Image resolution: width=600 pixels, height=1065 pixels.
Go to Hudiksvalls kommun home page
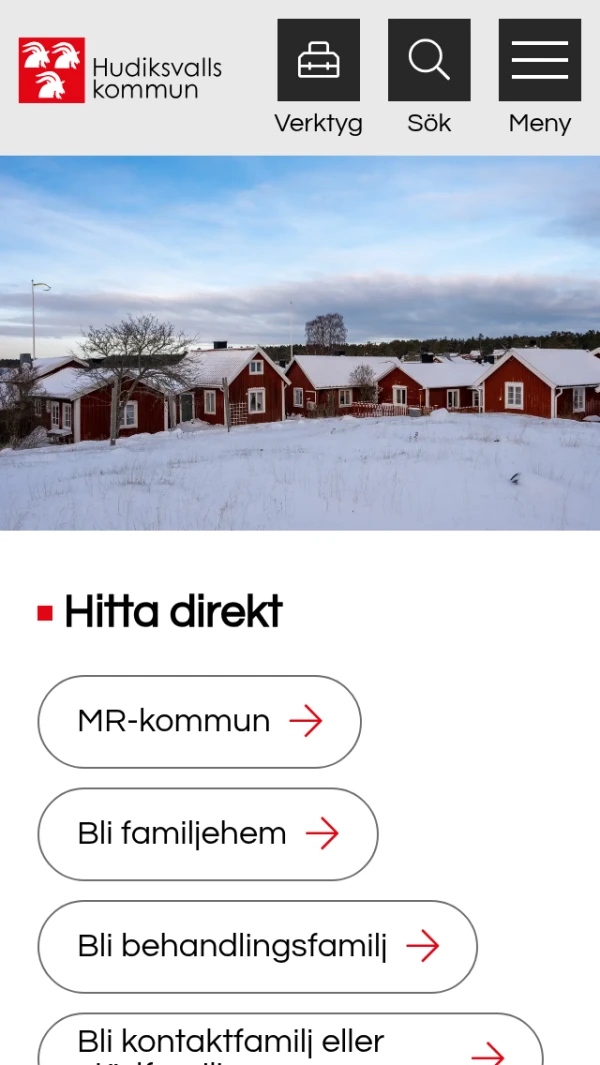[121, 71]
